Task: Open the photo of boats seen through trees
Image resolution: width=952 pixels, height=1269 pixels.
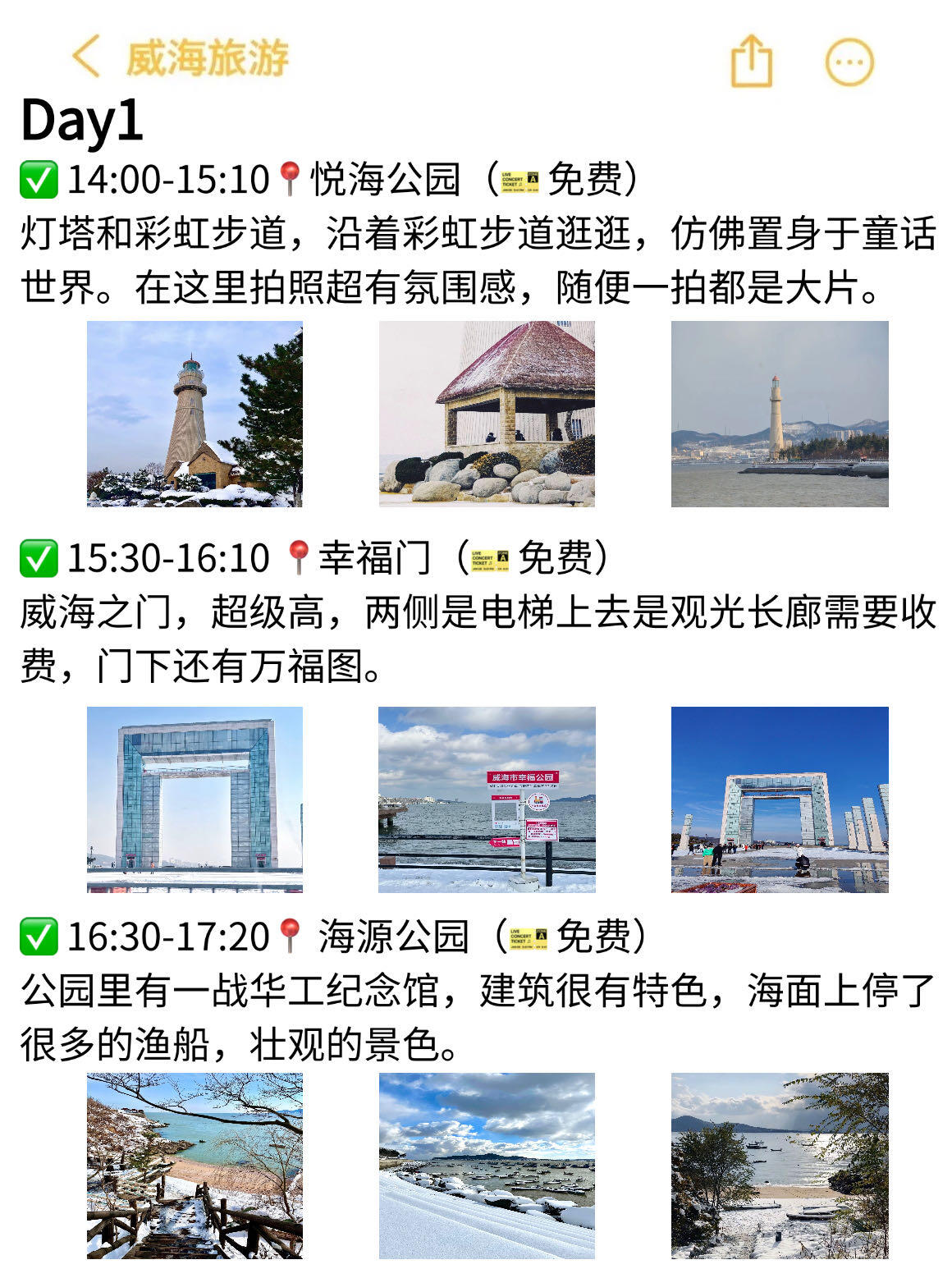Action: (779, 1165)
